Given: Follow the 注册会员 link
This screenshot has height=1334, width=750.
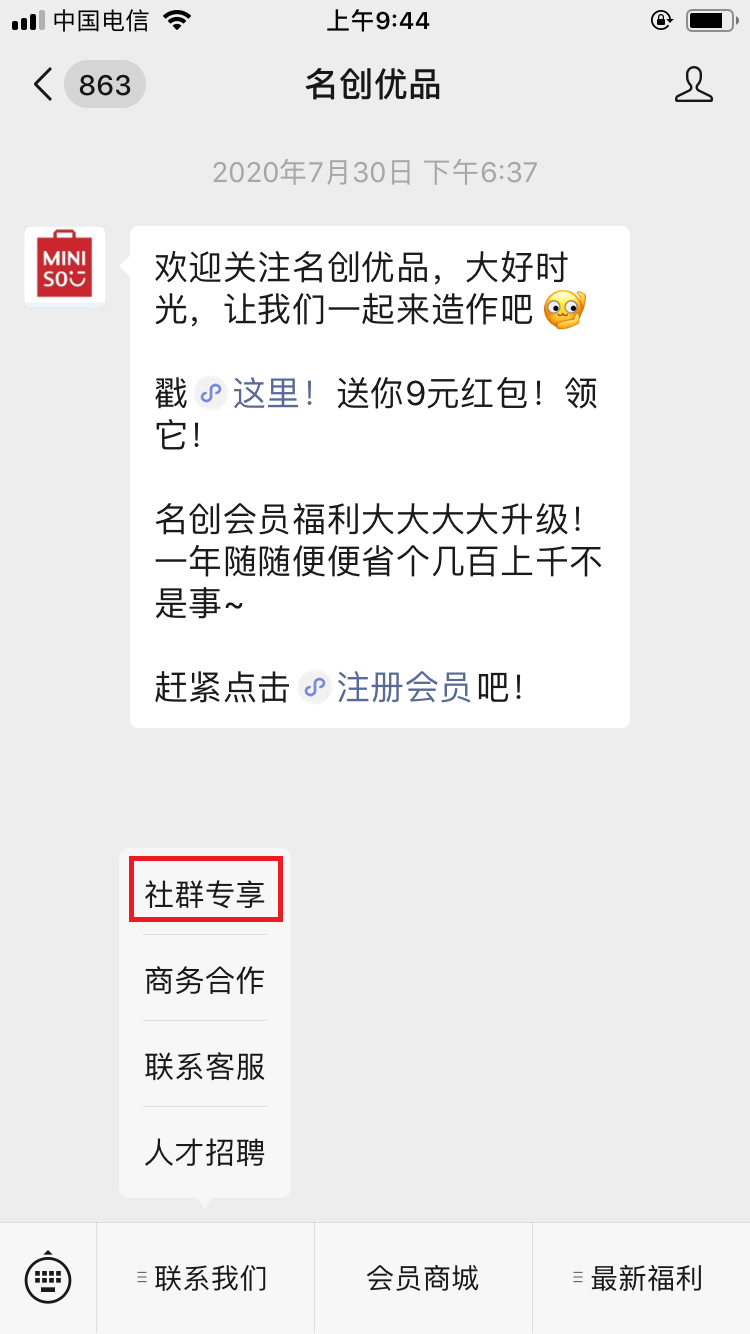Looking at the screenshot, I should [x=402, y=687].
